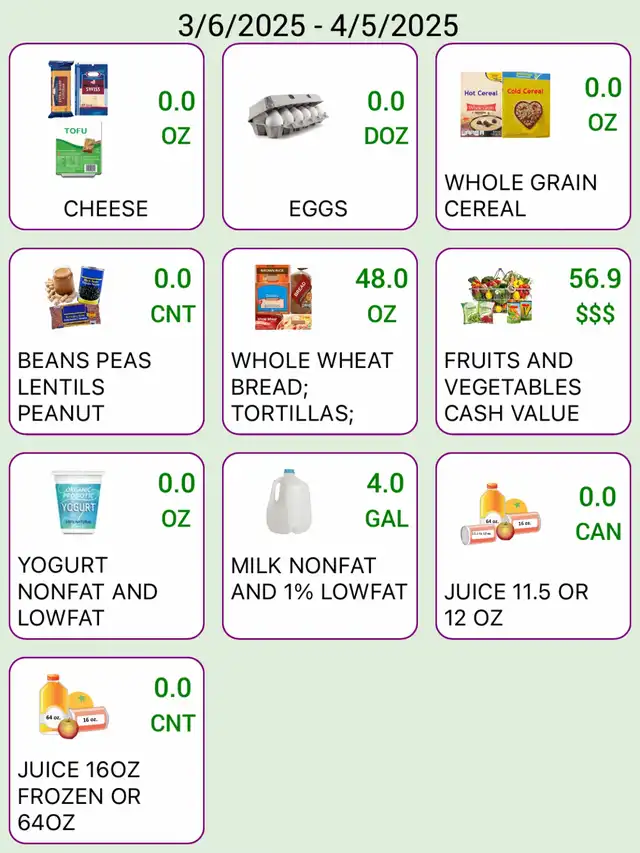Image resolution: width=640 pixels, height=853 pixels.
Task: View Whole Grain Cereal benefit details
Action: click(533, 136)
